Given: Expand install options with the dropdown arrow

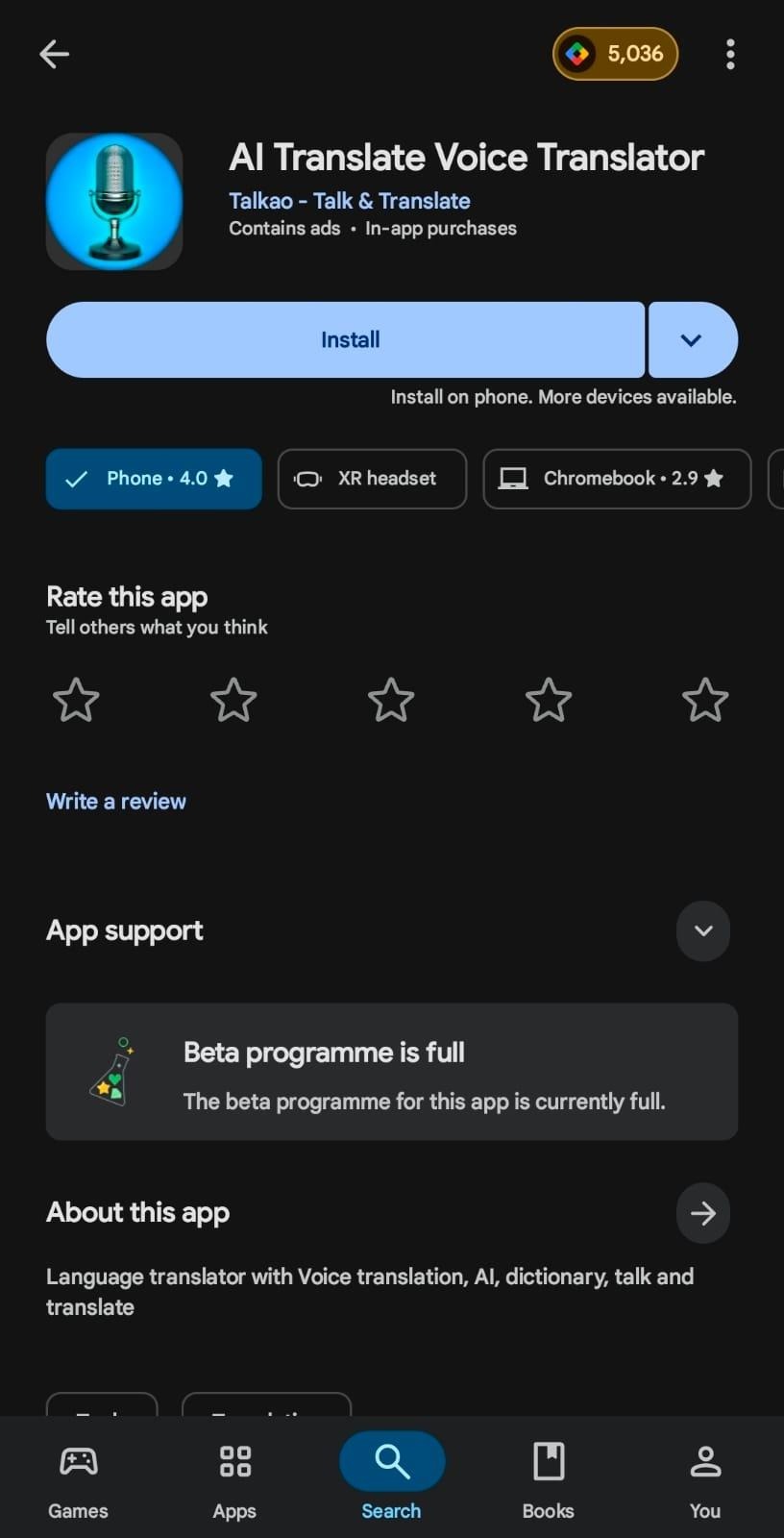Looking at the screenshot, I should tap(693, 339).
